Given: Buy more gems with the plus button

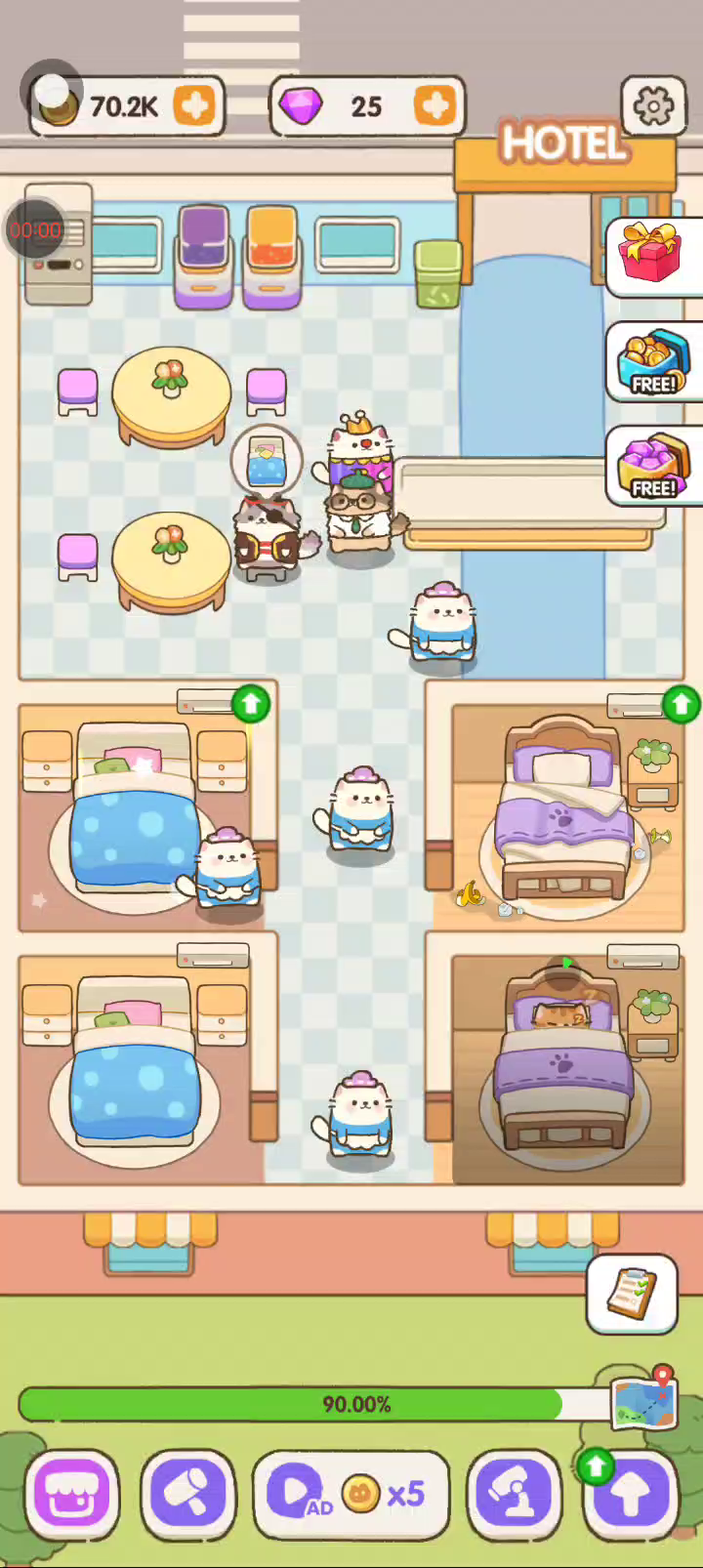Looking at the screenshot, I should (x=434, y=105).
